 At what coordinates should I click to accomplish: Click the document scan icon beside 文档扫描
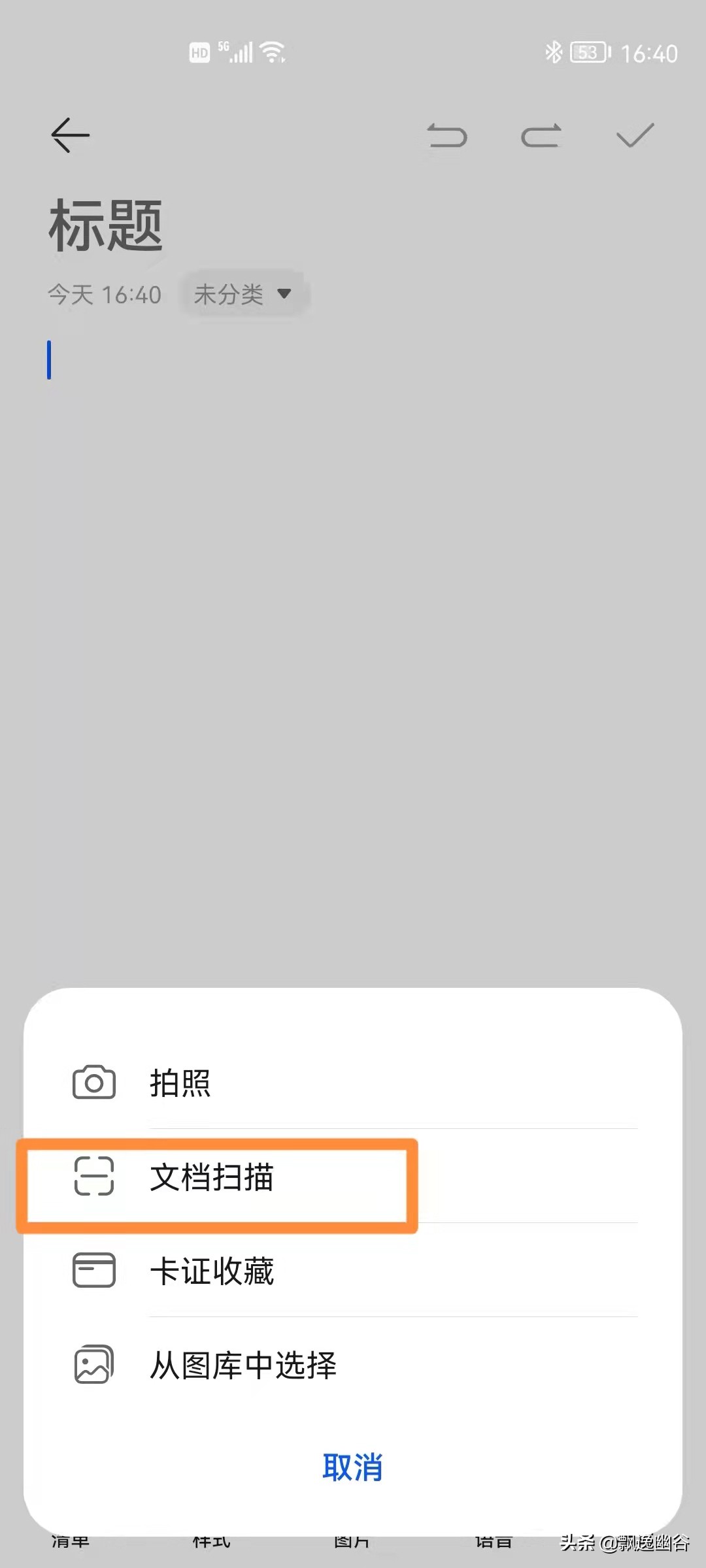pos(93,1176)
